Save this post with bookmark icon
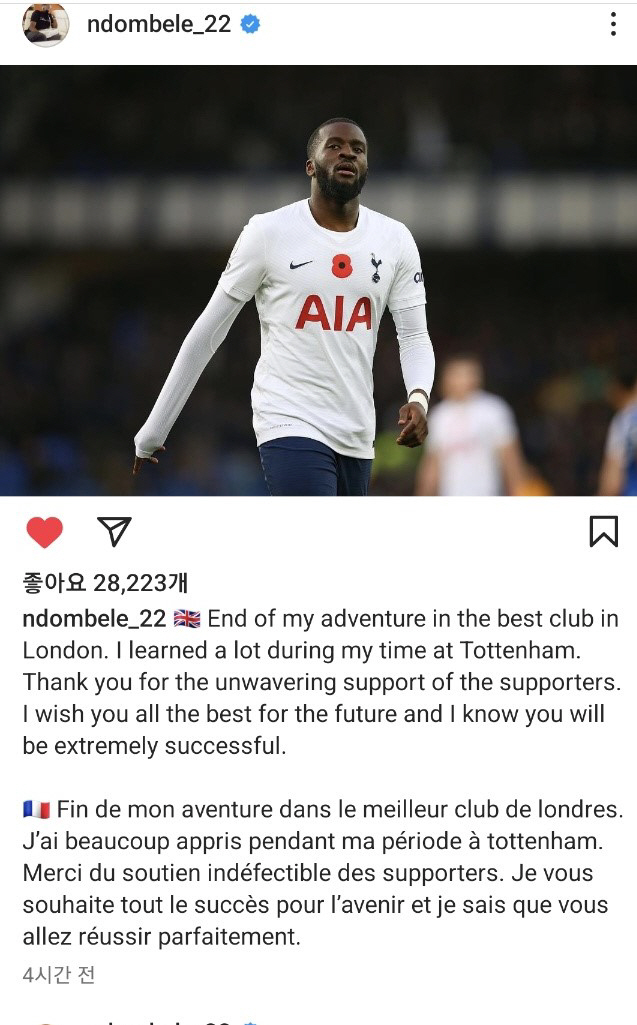 tap(603, 531)
